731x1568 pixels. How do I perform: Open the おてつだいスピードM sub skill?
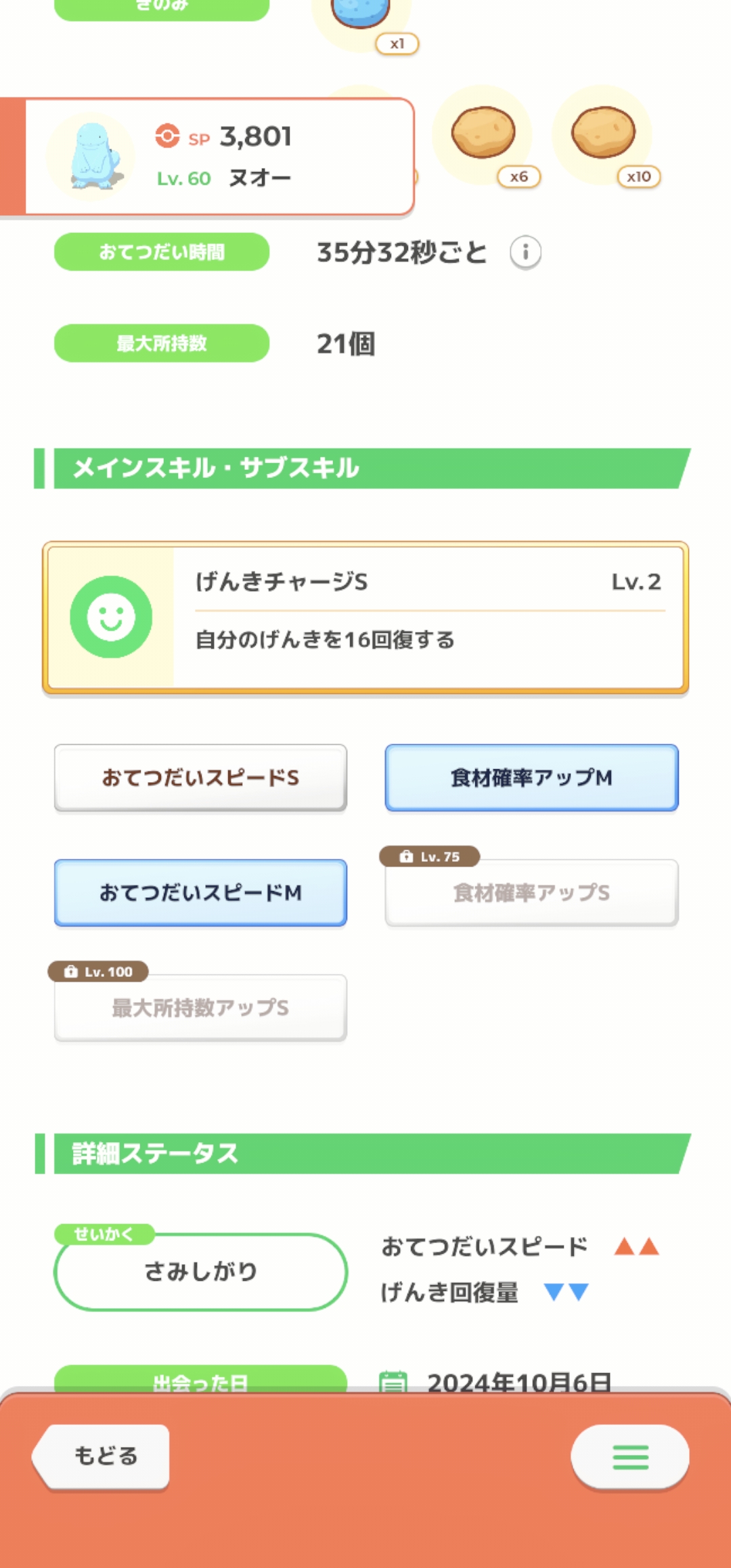(200, 893)
